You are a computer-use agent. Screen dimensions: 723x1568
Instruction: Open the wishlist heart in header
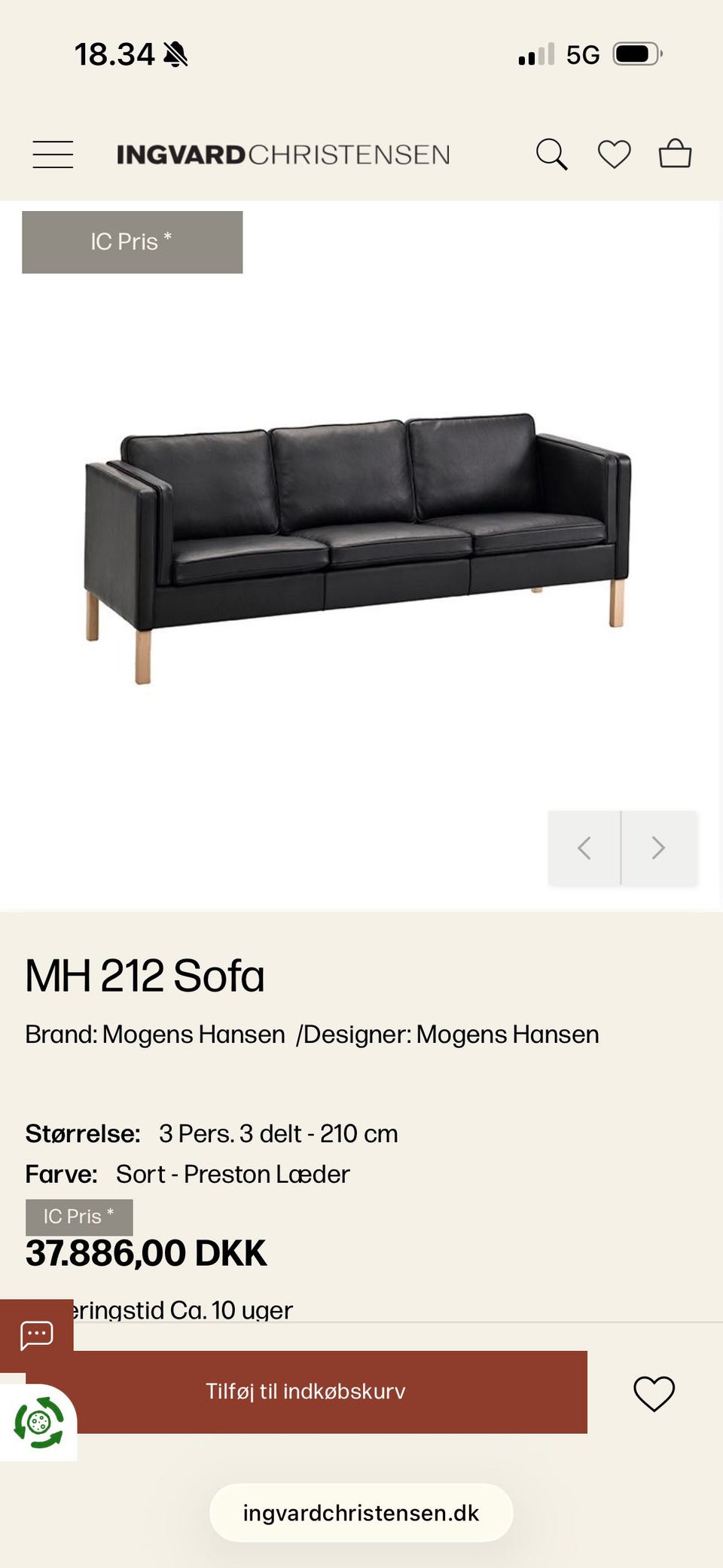pos(614,154)
